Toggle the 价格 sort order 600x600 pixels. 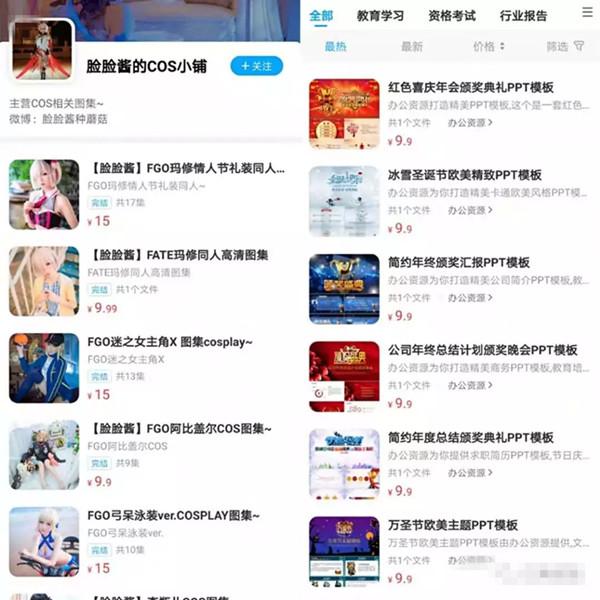tap(488, 46)
